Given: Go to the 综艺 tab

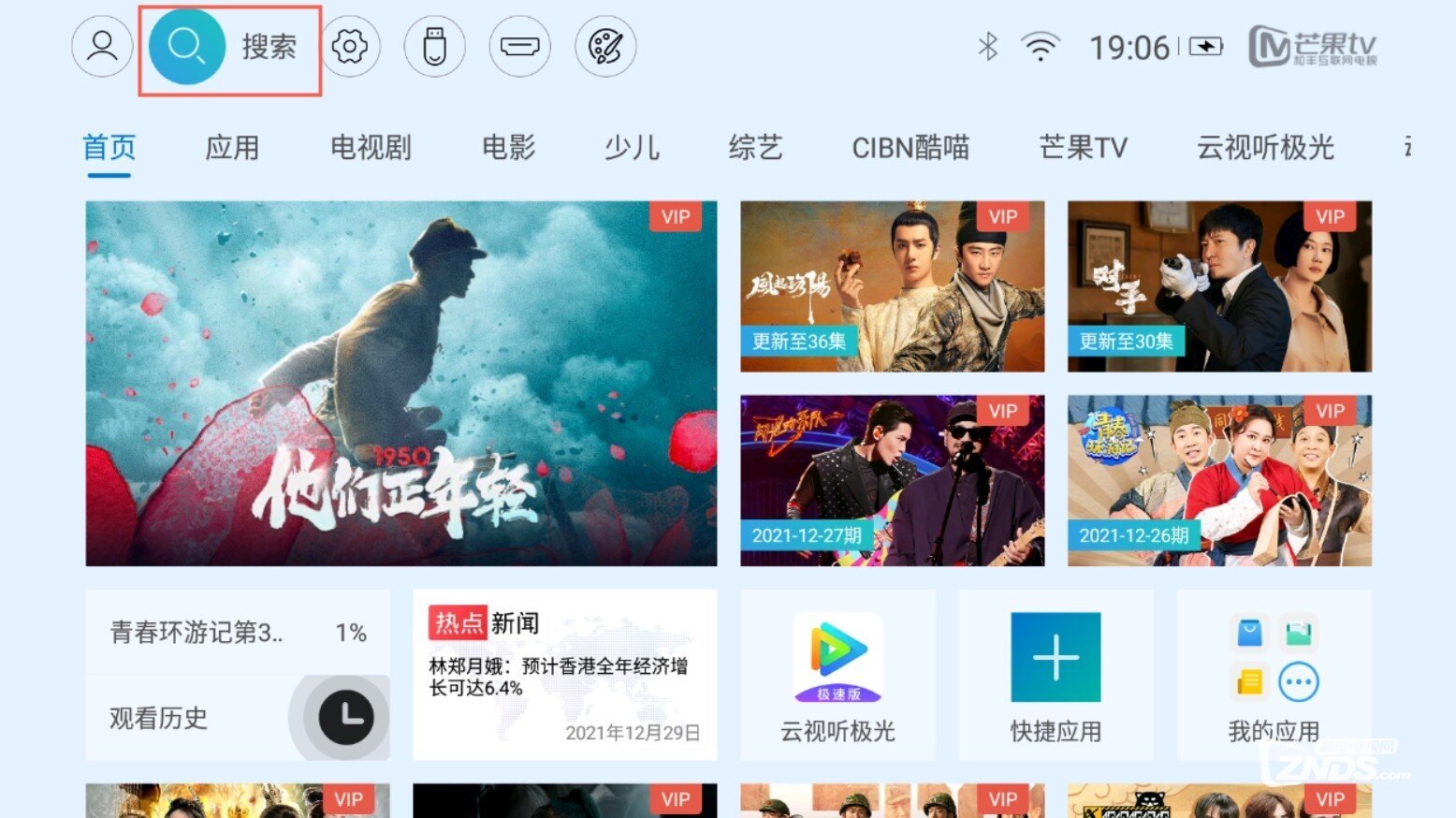Looking at the screenshot, I should [x=755, y=148].
